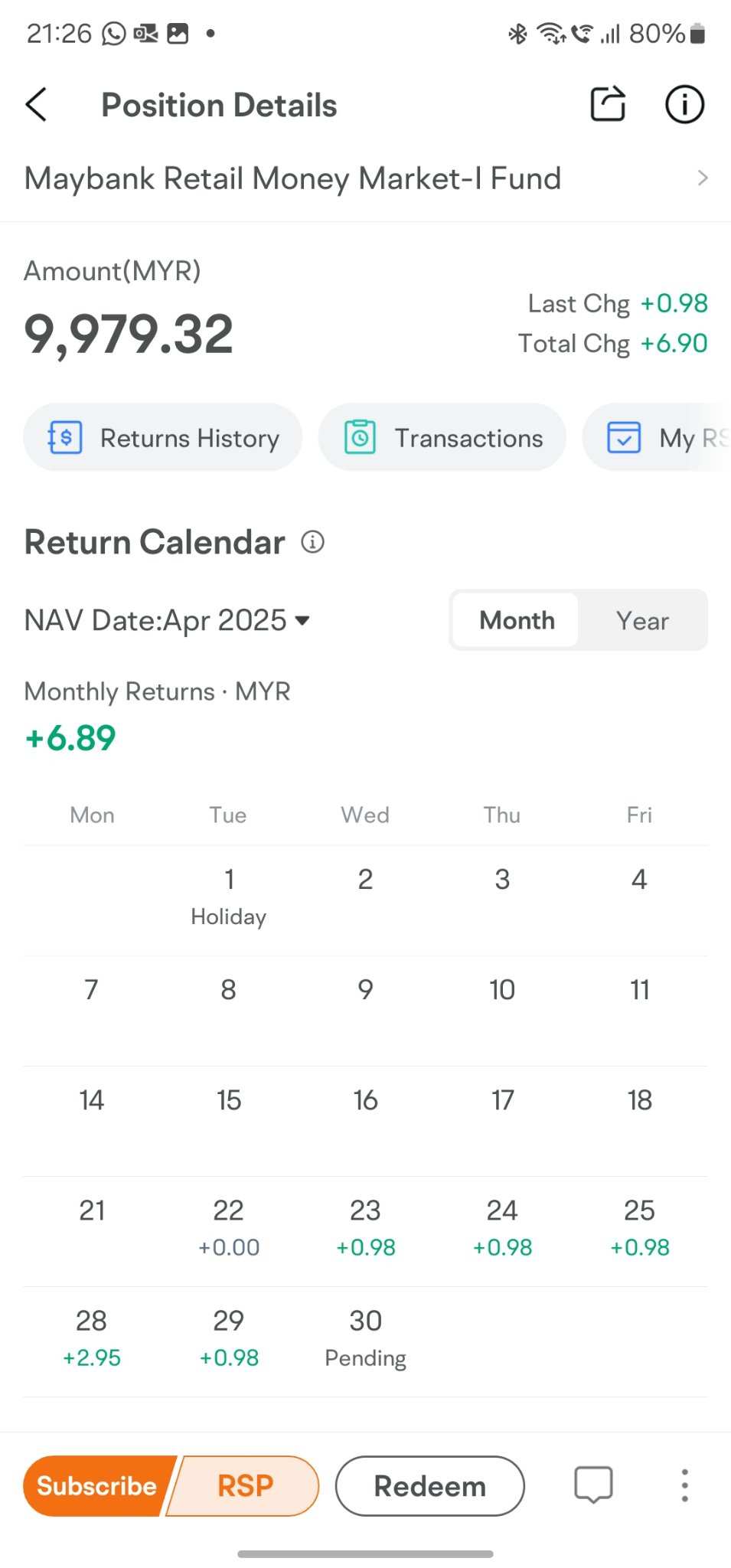View Transactions

(x=442, y=438)
